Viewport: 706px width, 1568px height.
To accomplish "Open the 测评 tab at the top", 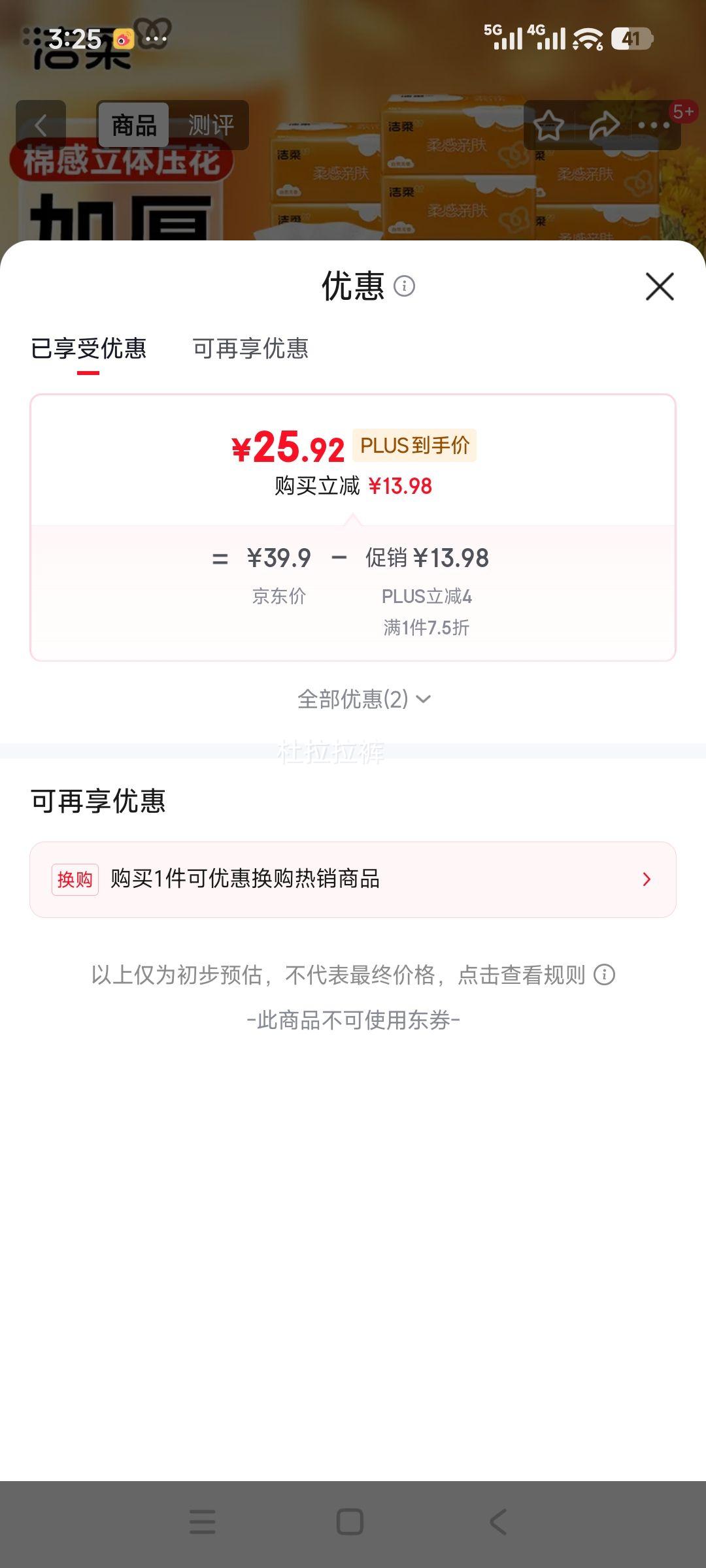I will click(x=210, y=124).
